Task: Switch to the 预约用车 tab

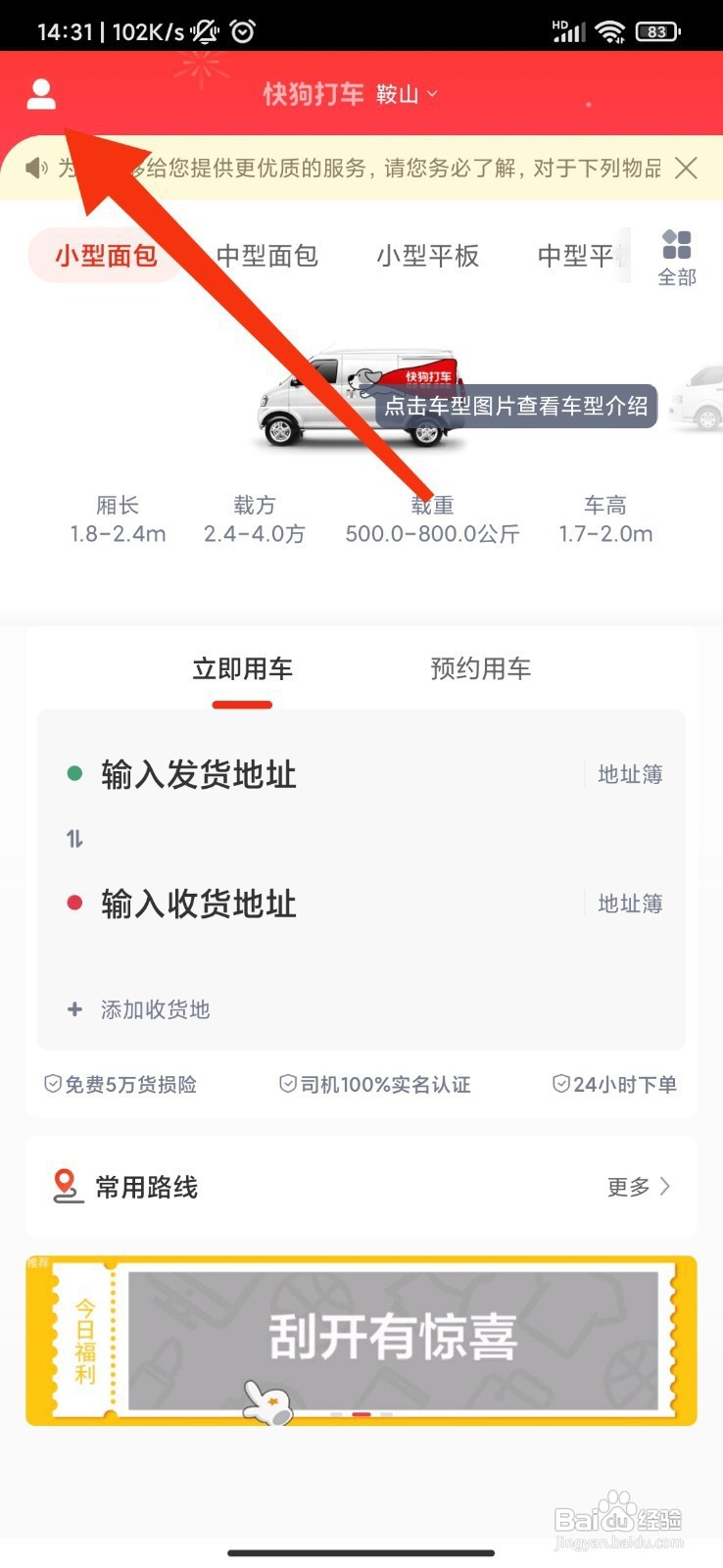Action: pyautogui.click(x=478, y=668)
